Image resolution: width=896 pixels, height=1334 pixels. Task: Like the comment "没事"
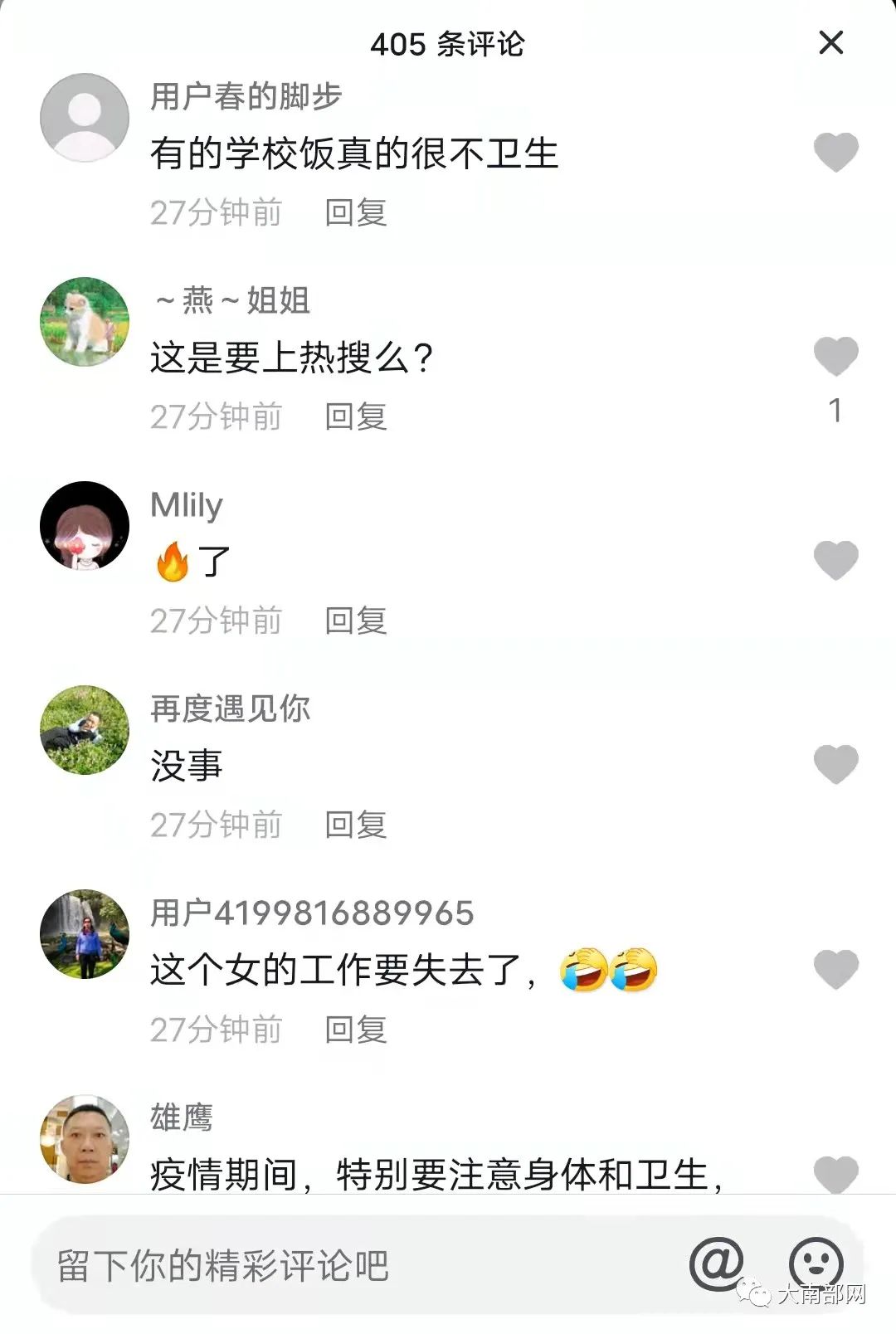click(836, 762)
